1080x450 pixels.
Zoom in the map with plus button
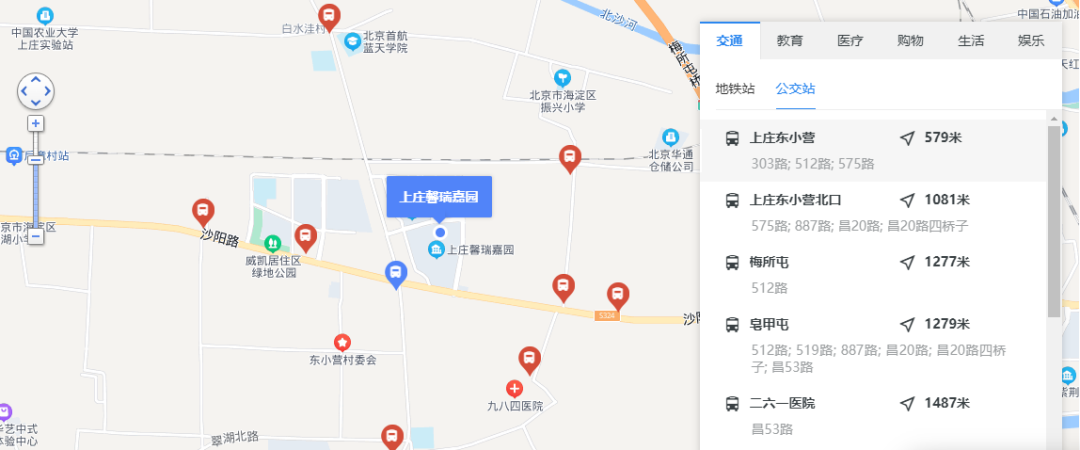point(36,123)
